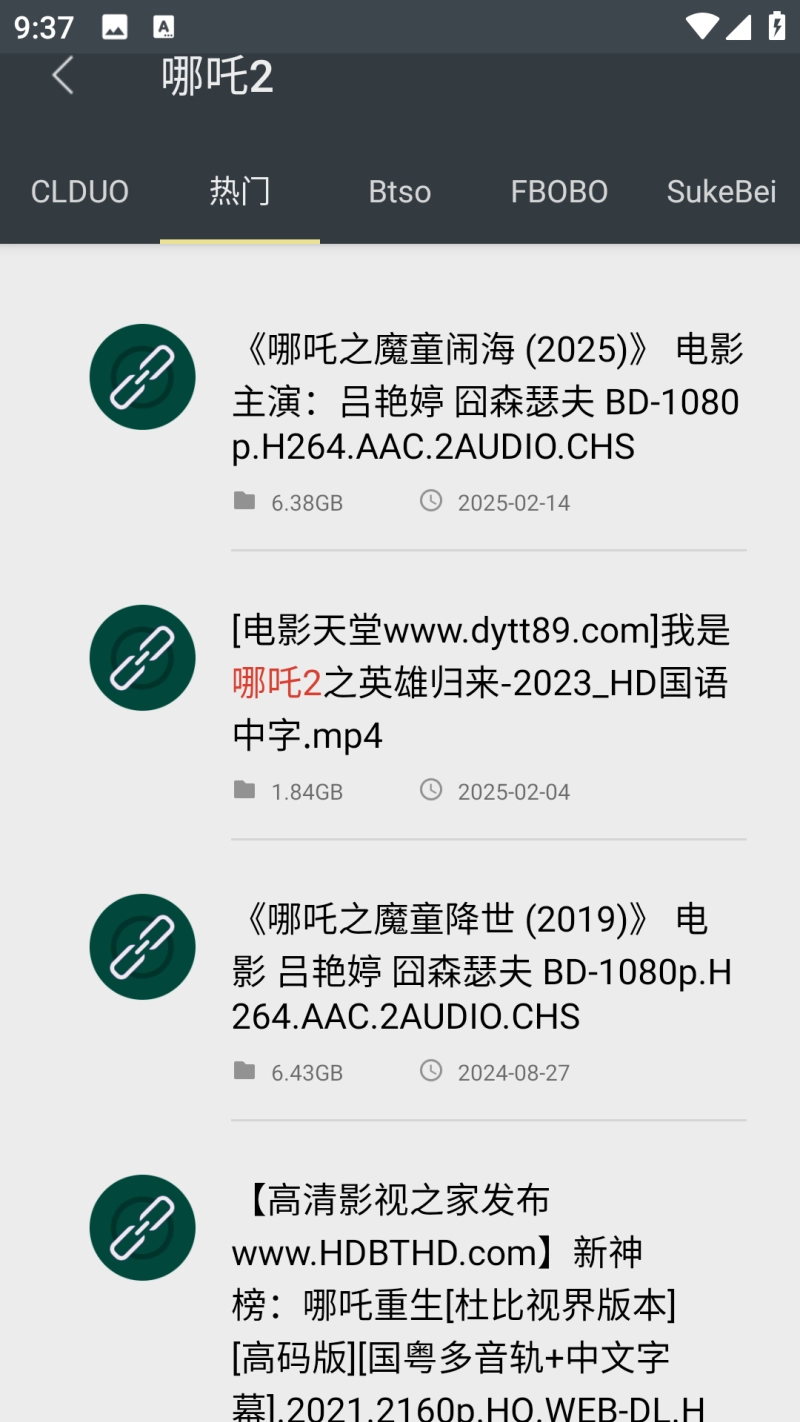Tap the currently selected 热门 tab
800x1422 pixels.
click(240, 191)
